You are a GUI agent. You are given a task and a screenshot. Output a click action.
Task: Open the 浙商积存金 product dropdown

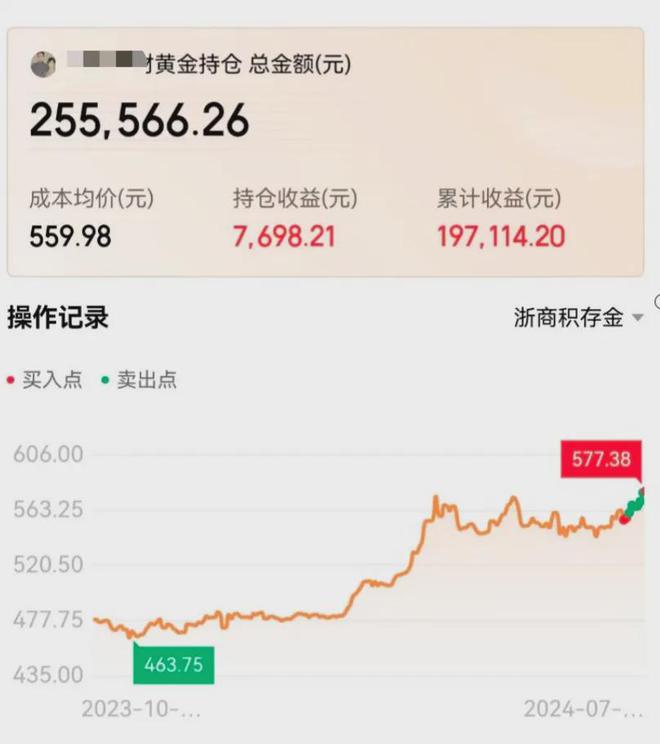point(578,318)
